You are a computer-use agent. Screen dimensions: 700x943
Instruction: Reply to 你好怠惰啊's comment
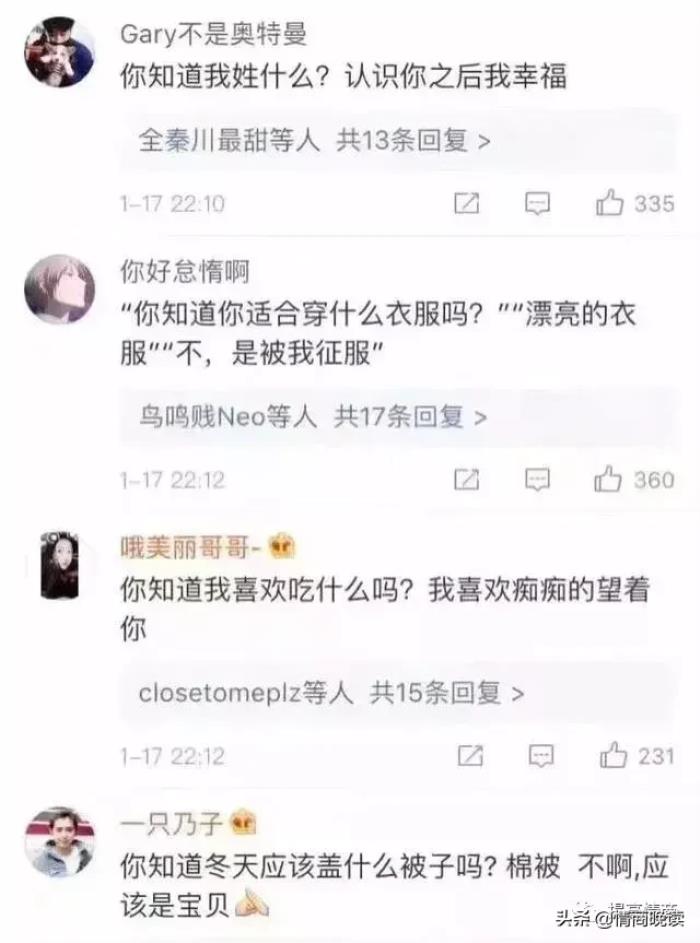coord(538,480)
